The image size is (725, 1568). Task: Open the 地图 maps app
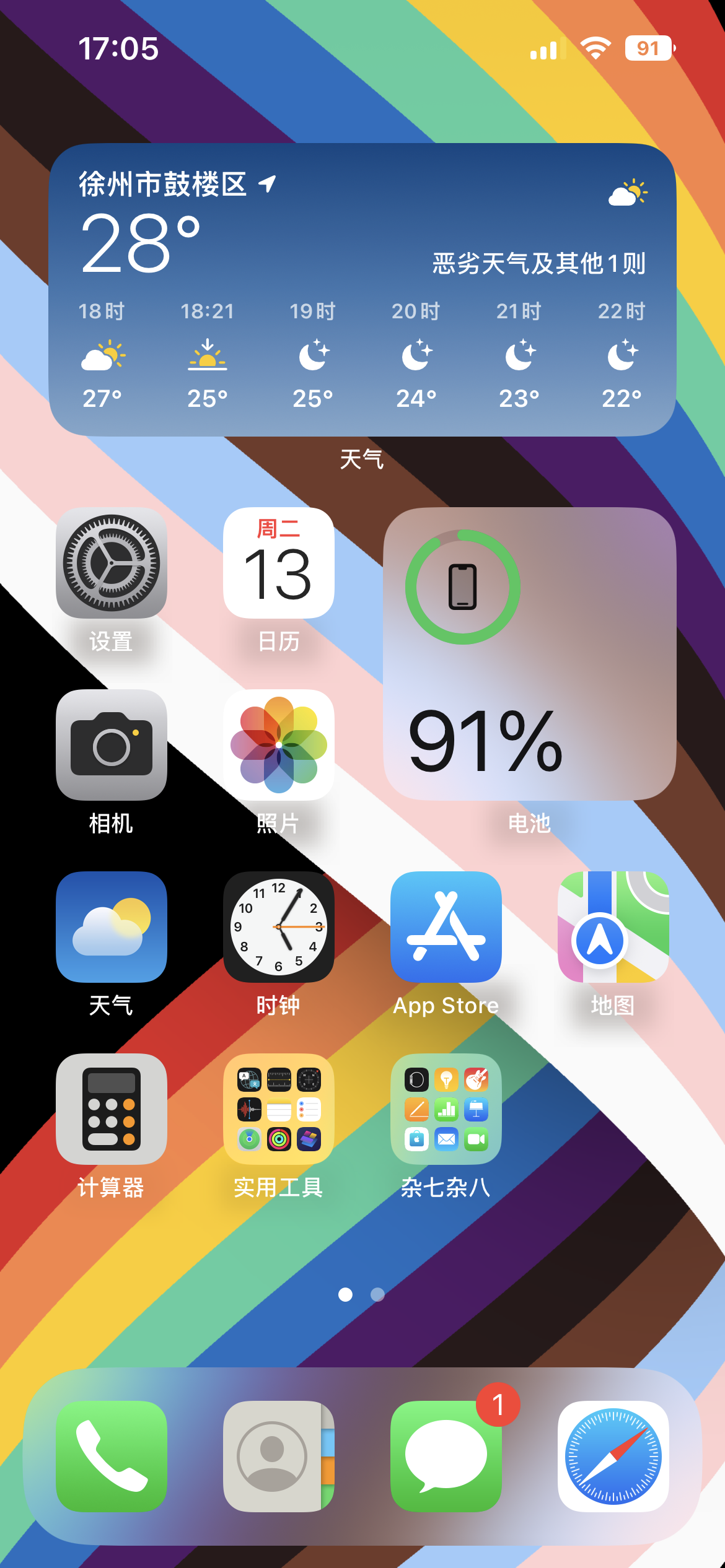pyautogui.click(x=613, y=927)
